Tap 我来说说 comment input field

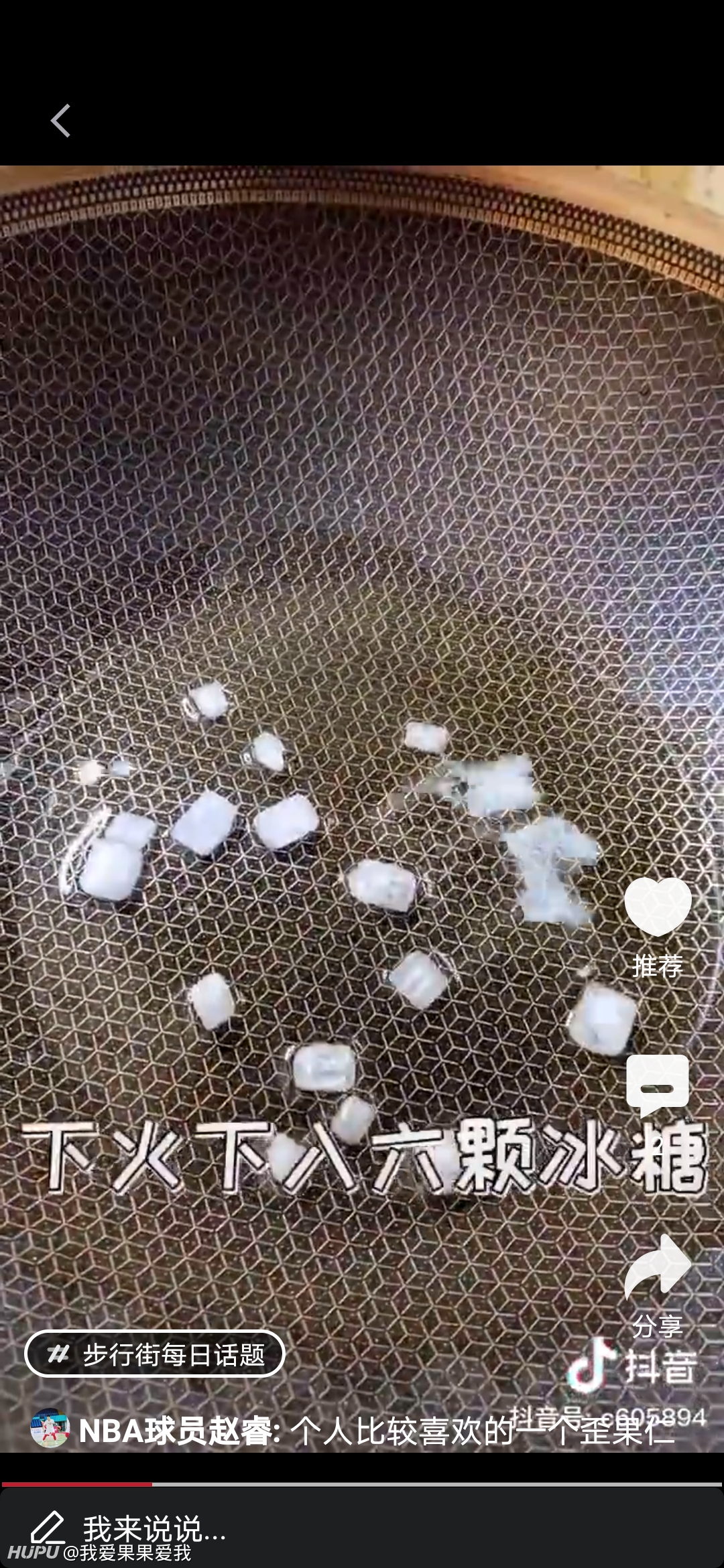(x=362, y=1528)
